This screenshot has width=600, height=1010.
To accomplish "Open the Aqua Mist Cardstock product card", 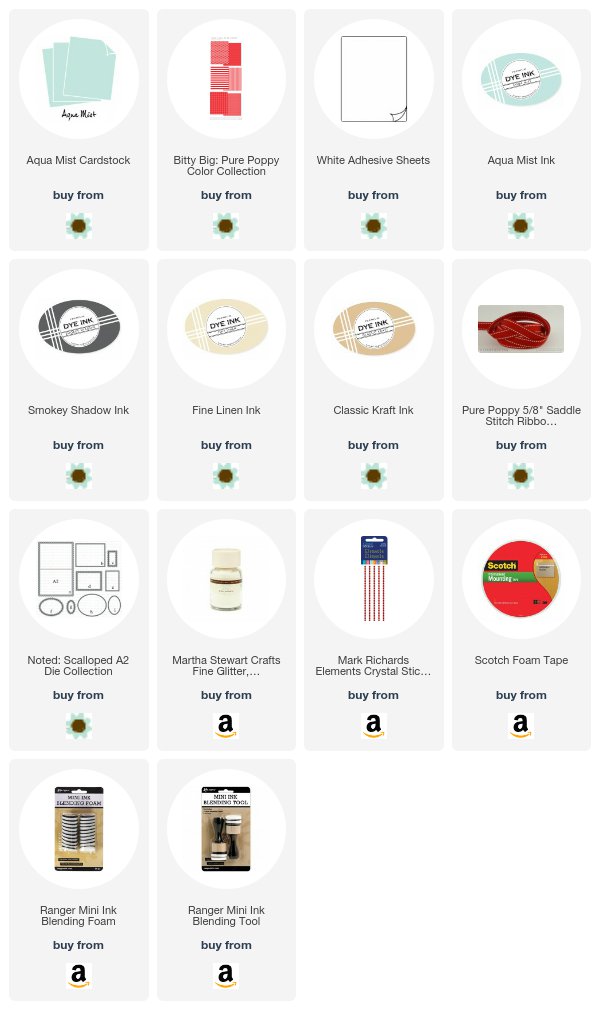I will pyautogui.click(x=79, y=129).
